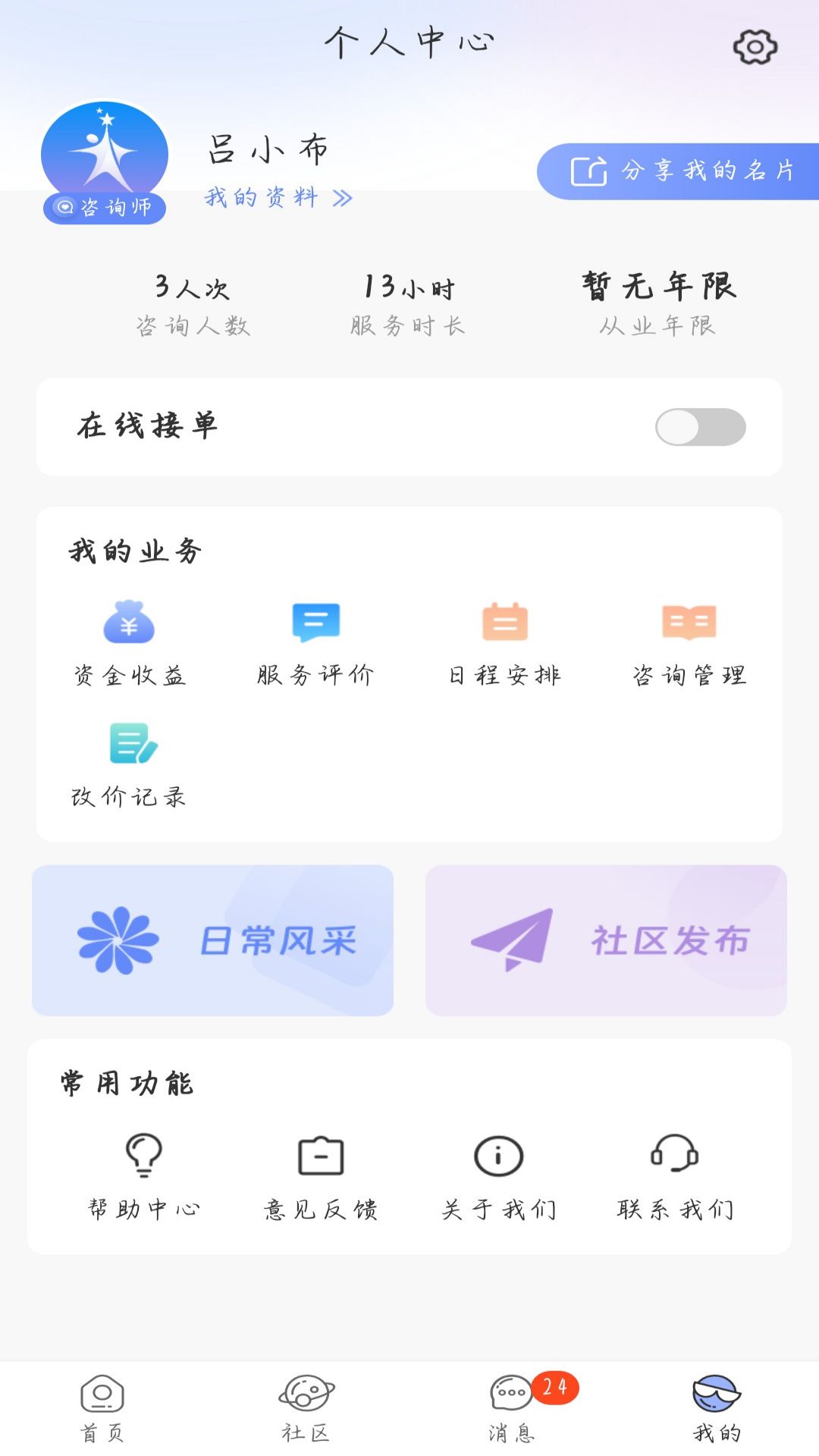
Task: Expand 我的资料 with the double chevron
Action: coord(343,199)
